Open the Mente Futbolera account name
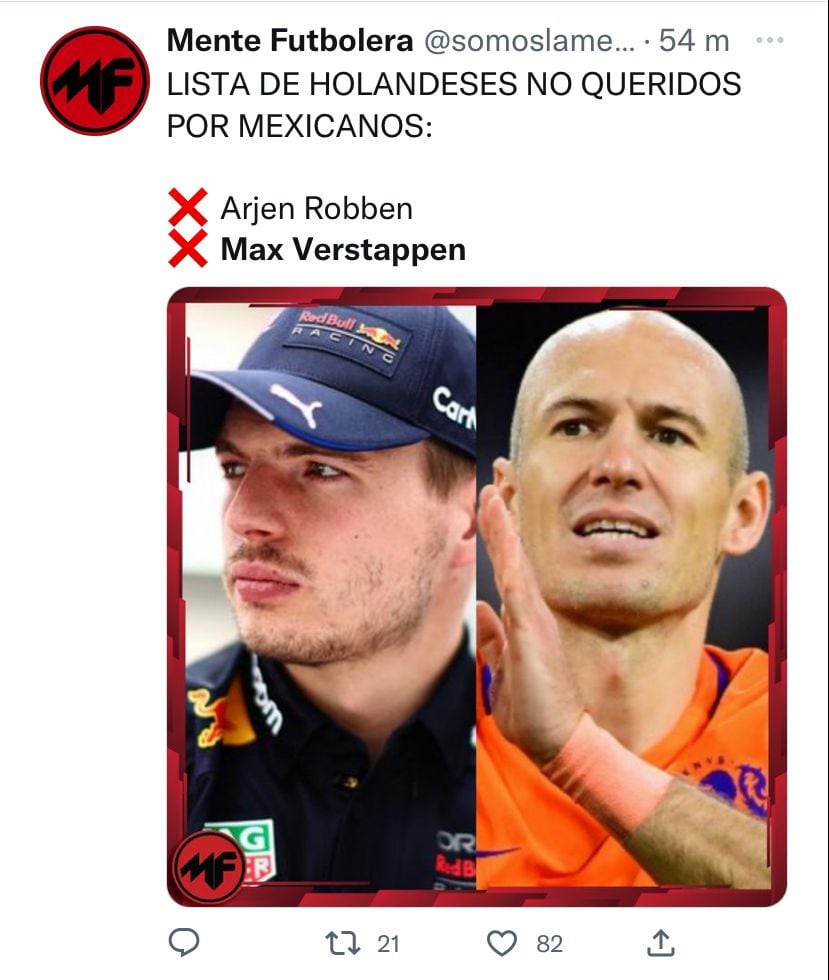829x980 pixels. click(x=289, y=41)
